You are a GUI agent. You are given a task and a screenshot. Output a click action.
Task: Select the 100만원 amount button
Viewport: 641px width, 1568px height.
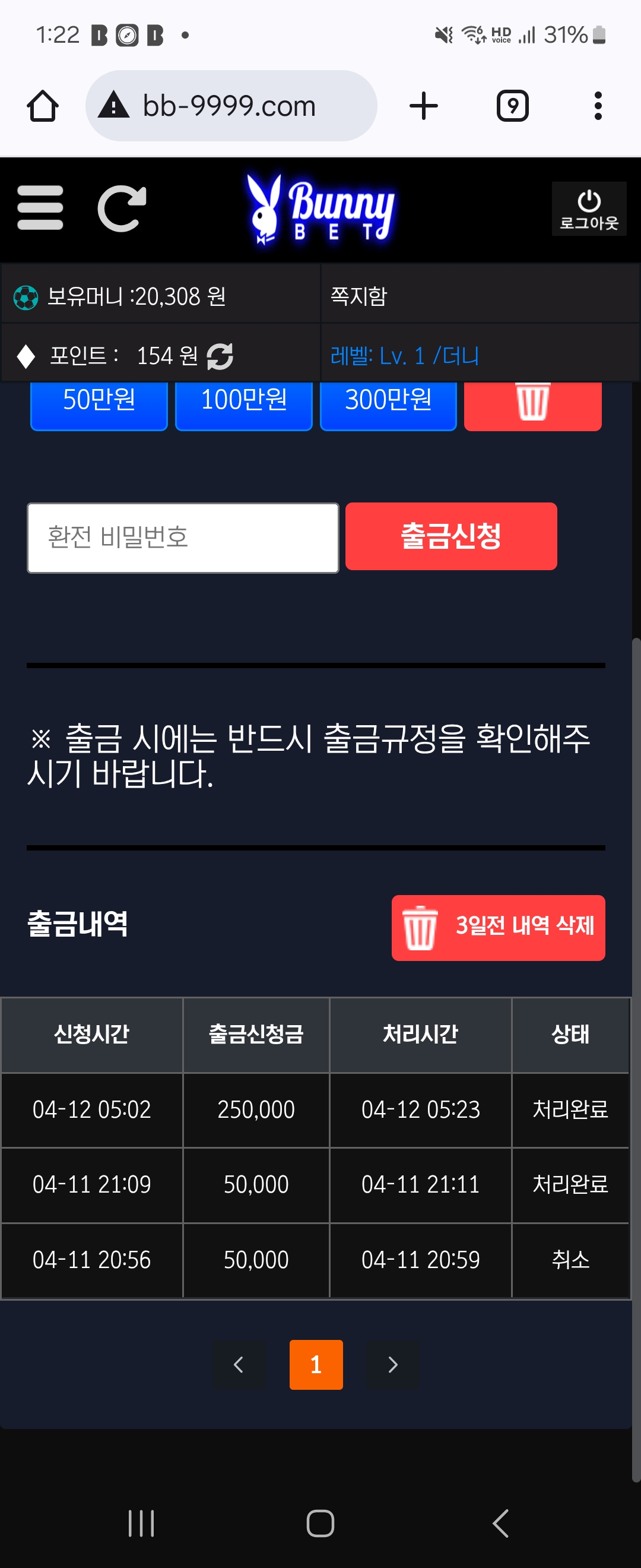coord(243,402)
